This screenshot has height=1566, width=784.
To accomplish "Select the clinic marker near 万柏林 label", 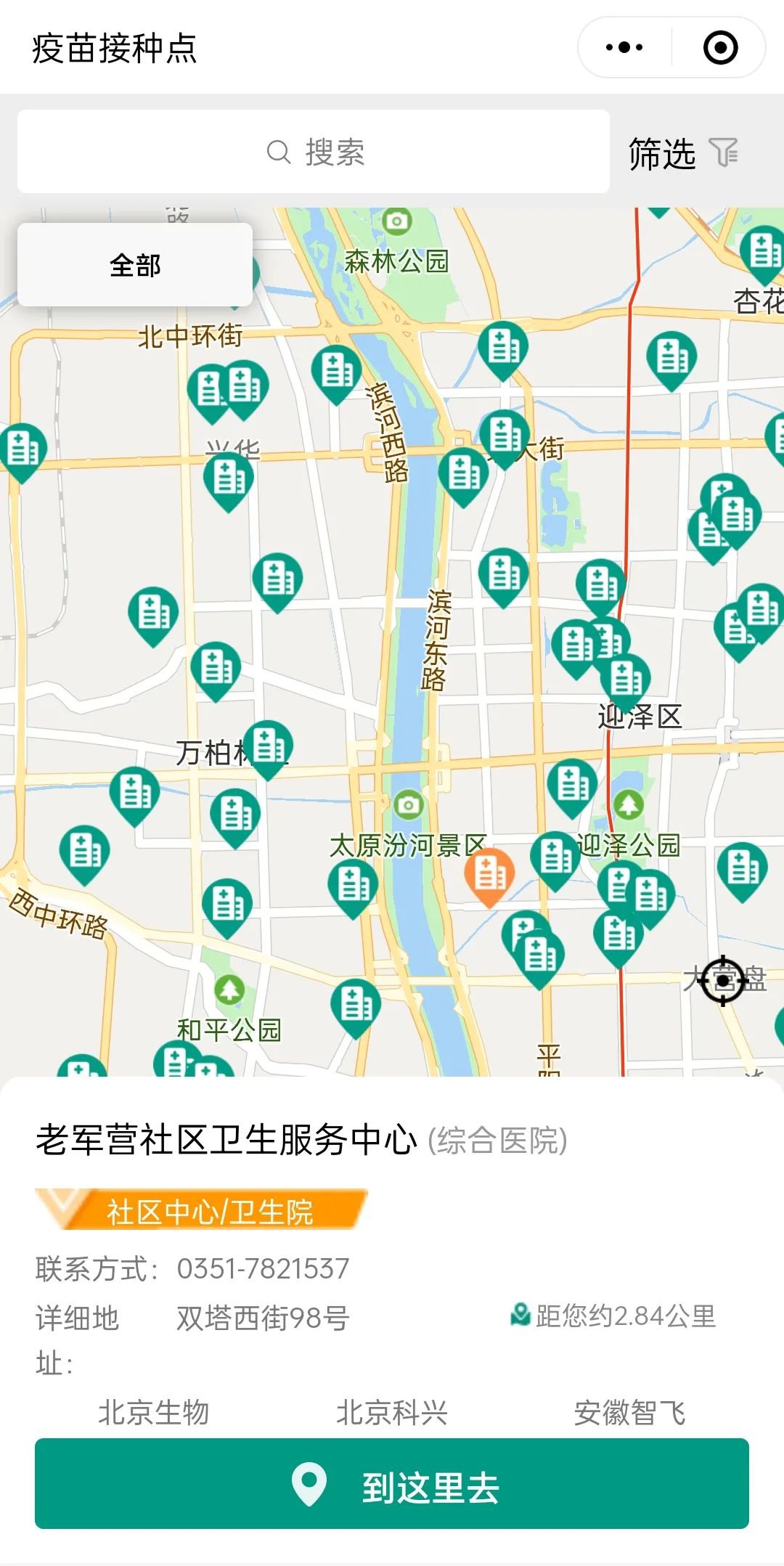I will point(269,744).
